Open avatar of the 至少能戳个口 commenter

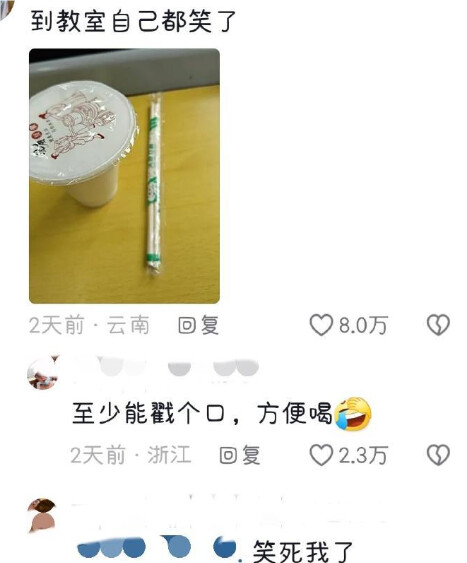coord(43,373)
